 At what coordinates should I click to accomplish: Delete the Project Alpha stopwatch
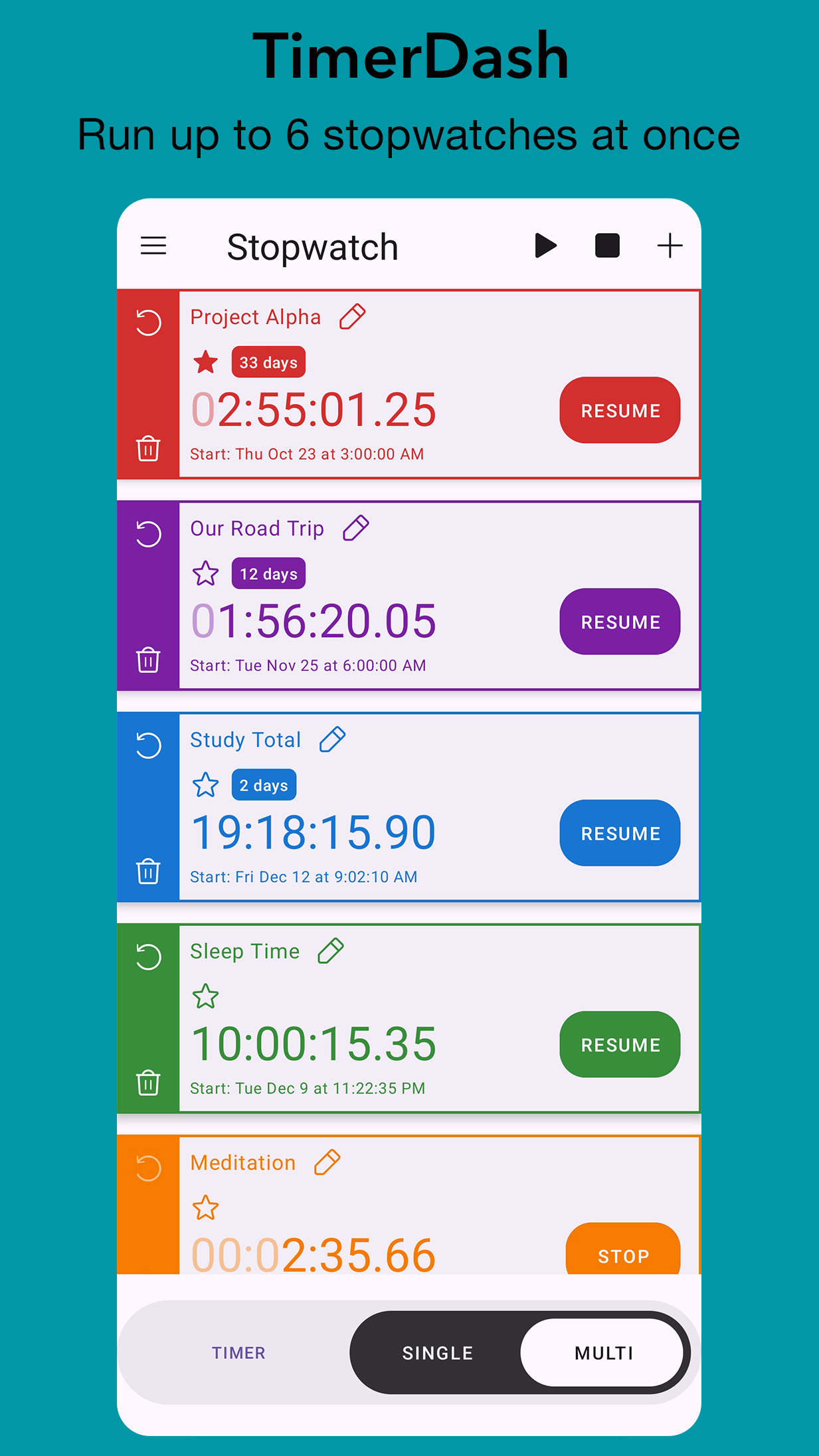(x=148, y=449)
